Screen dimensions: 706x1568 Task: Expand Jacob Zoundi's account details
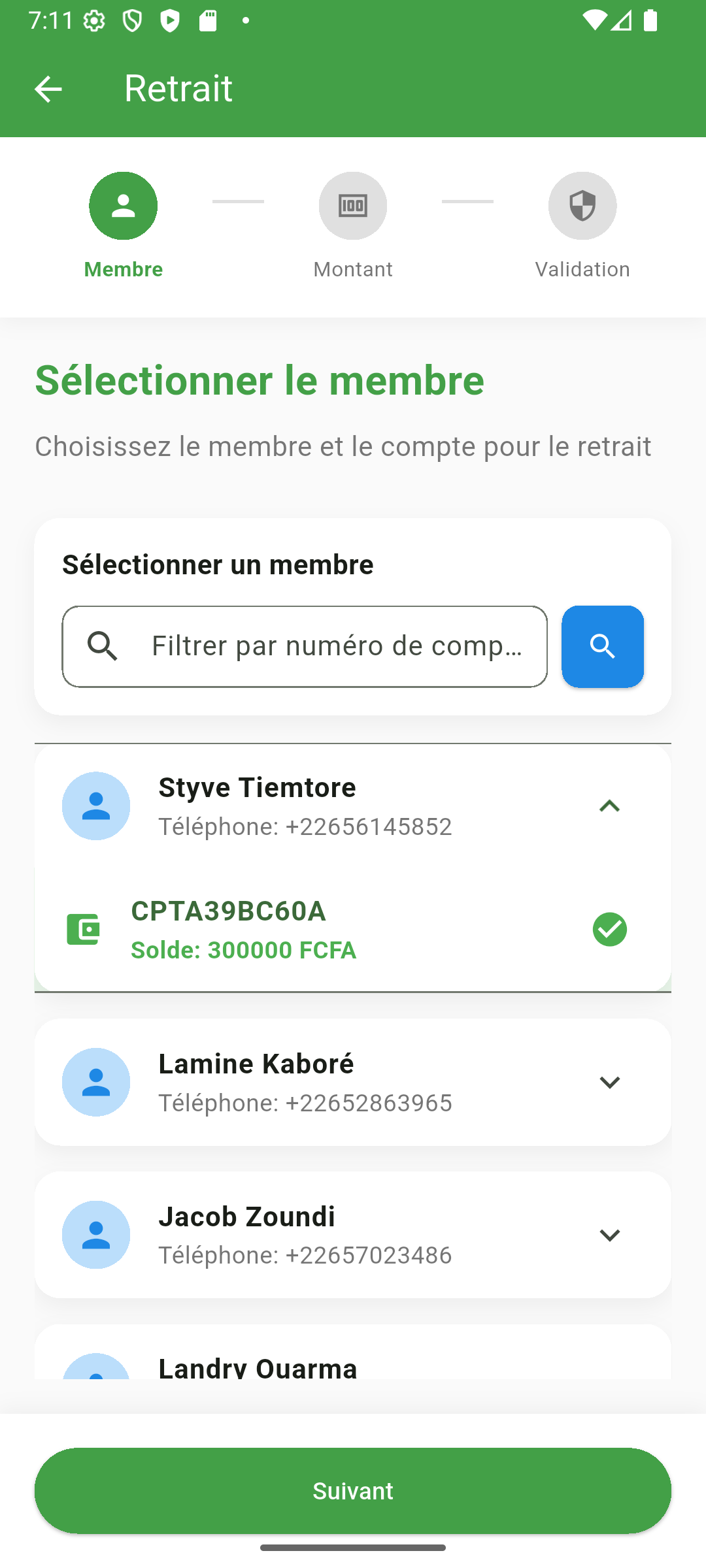pyautogui.click(x=610, y=1235)
